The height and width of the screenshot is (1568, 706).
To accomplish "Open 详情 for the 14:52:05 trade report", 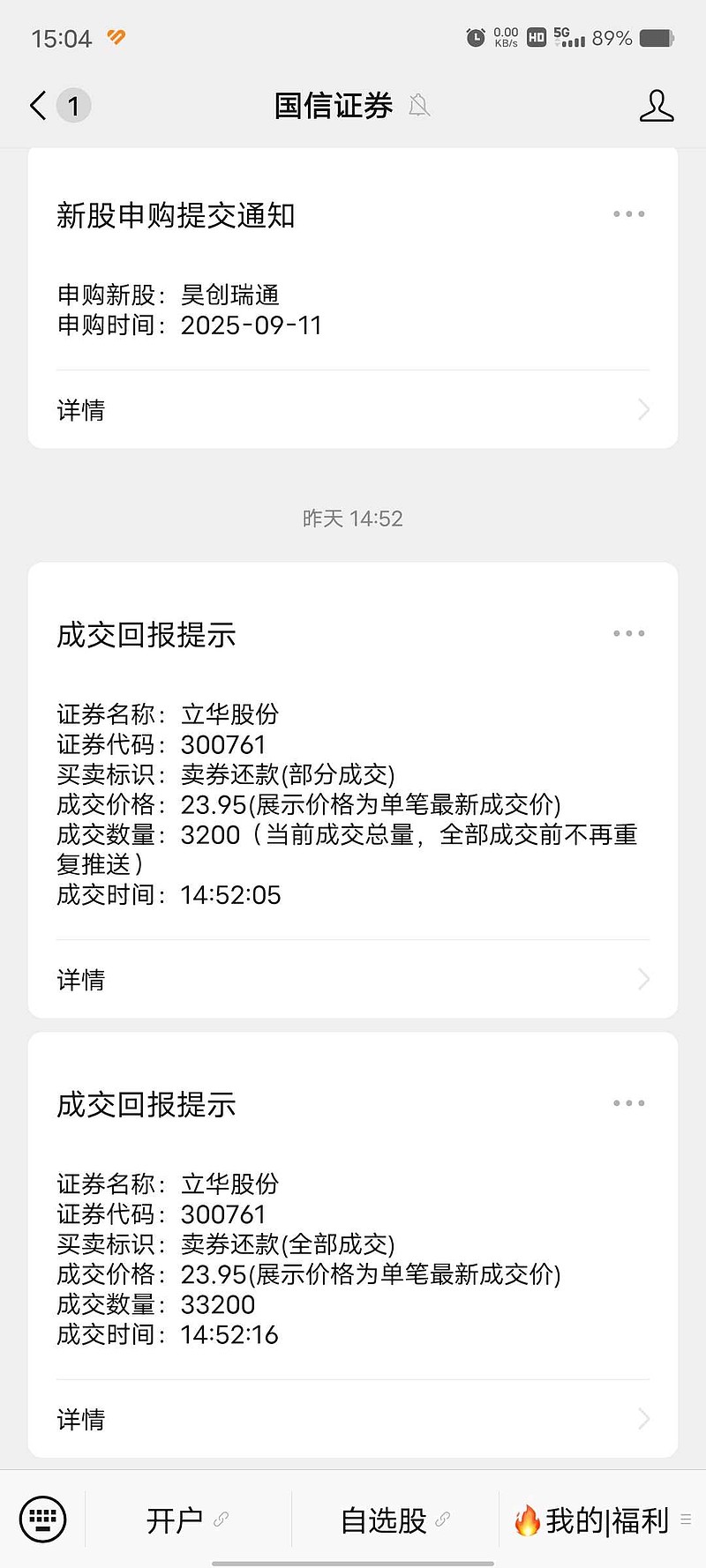I will point(353,979).
